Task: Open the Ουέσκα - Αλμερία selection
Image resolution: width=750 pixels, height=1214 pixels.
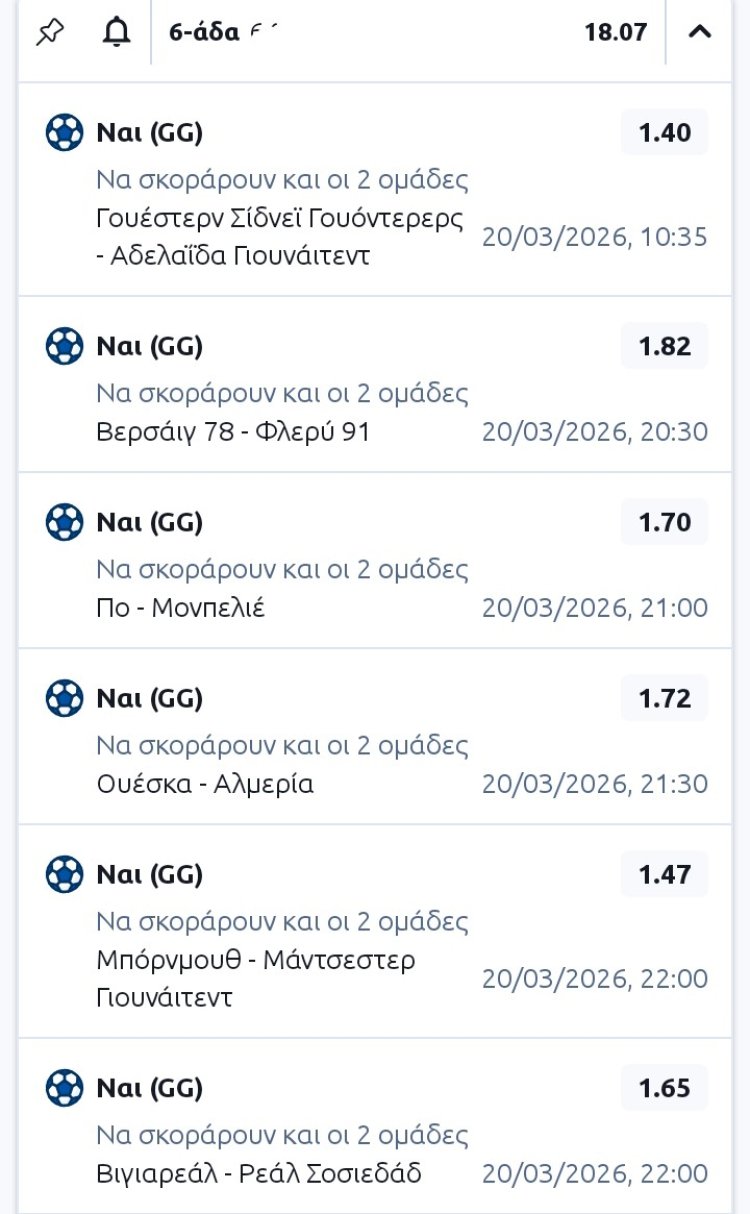Action: [x=205, y=783]
